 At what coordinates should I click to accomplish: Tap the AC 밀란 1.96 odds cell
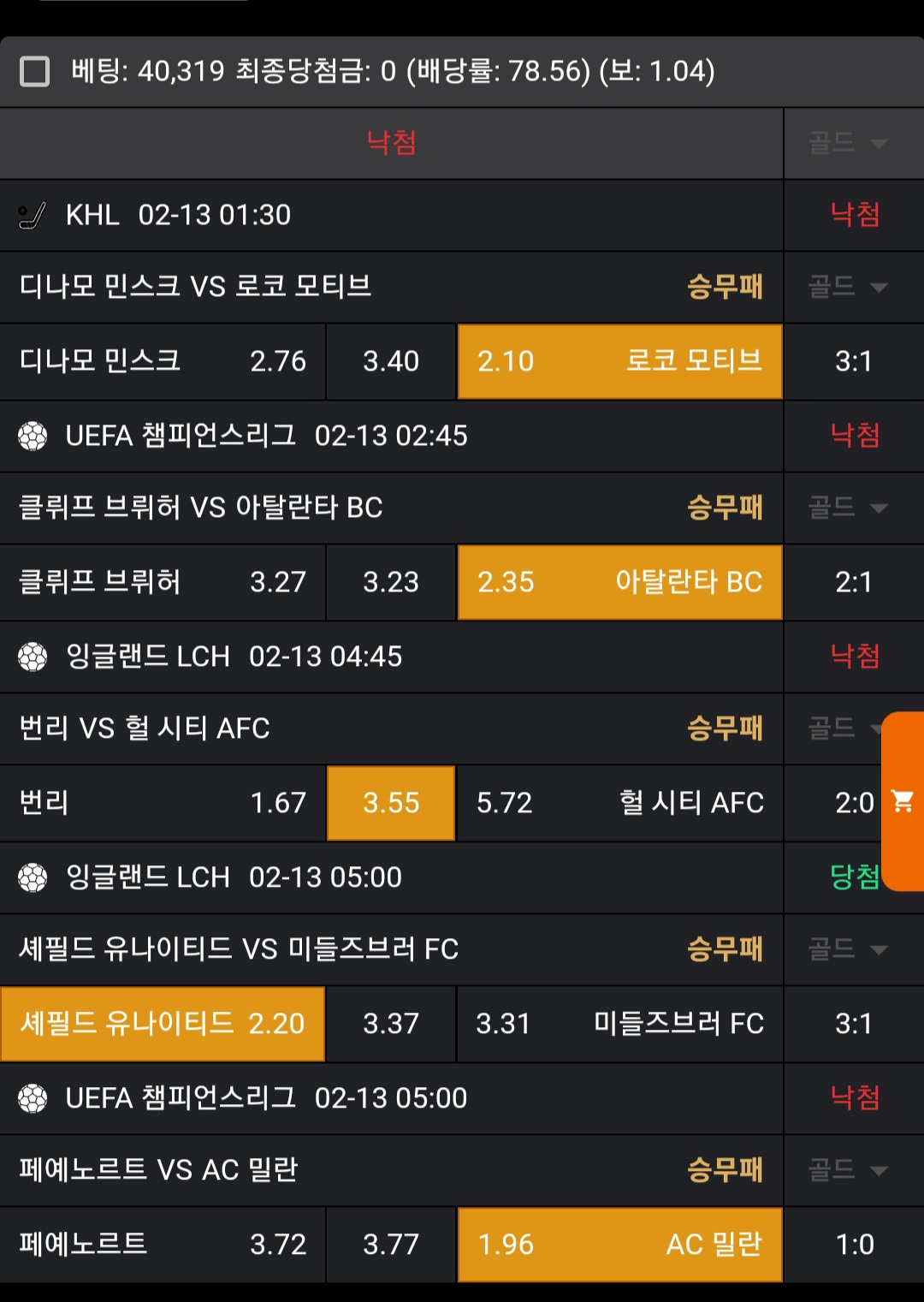coord(619,1245)
